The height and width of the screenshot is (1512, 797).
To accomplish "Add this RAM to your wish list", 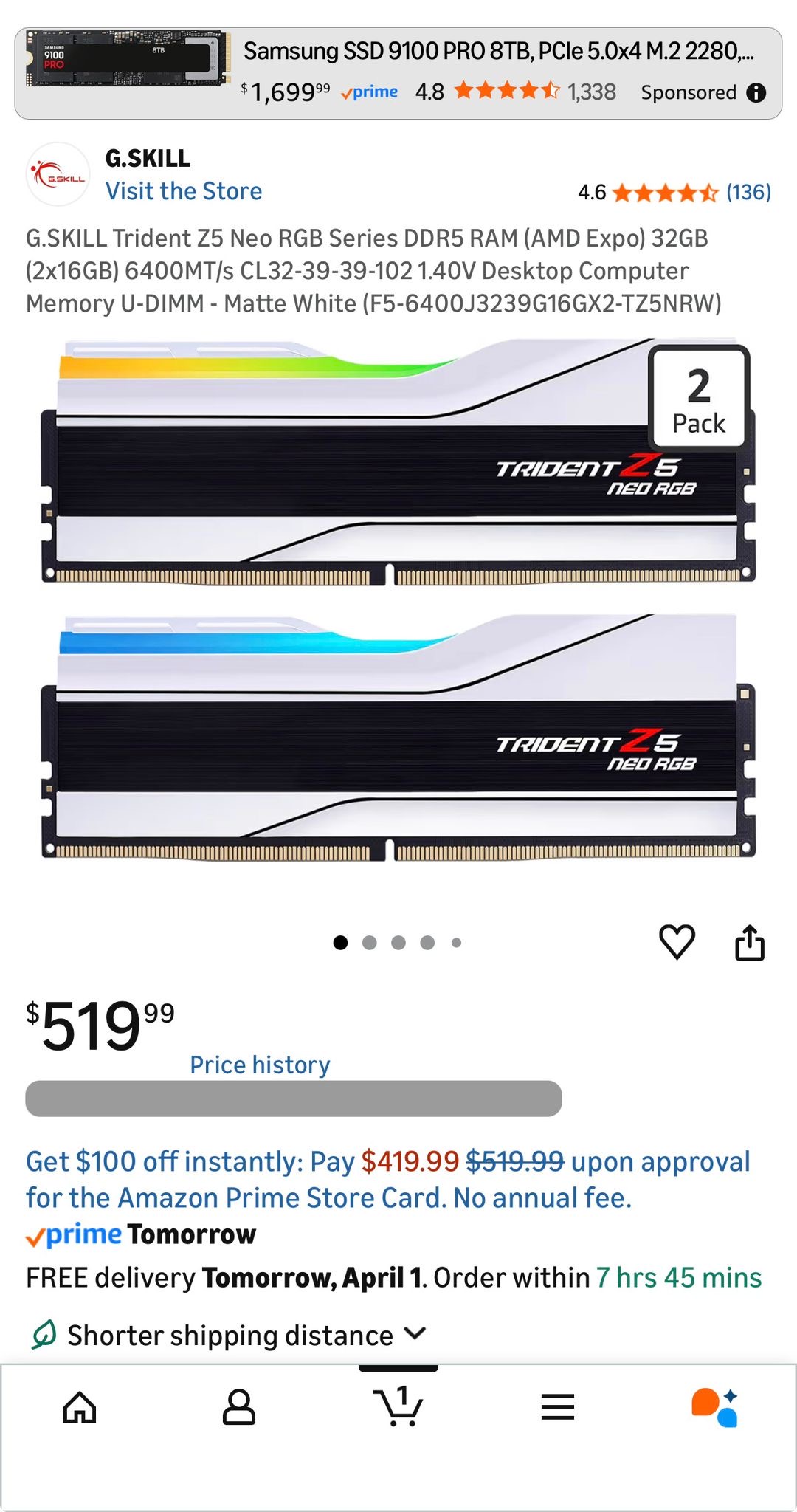I will [x=677, y=942].
